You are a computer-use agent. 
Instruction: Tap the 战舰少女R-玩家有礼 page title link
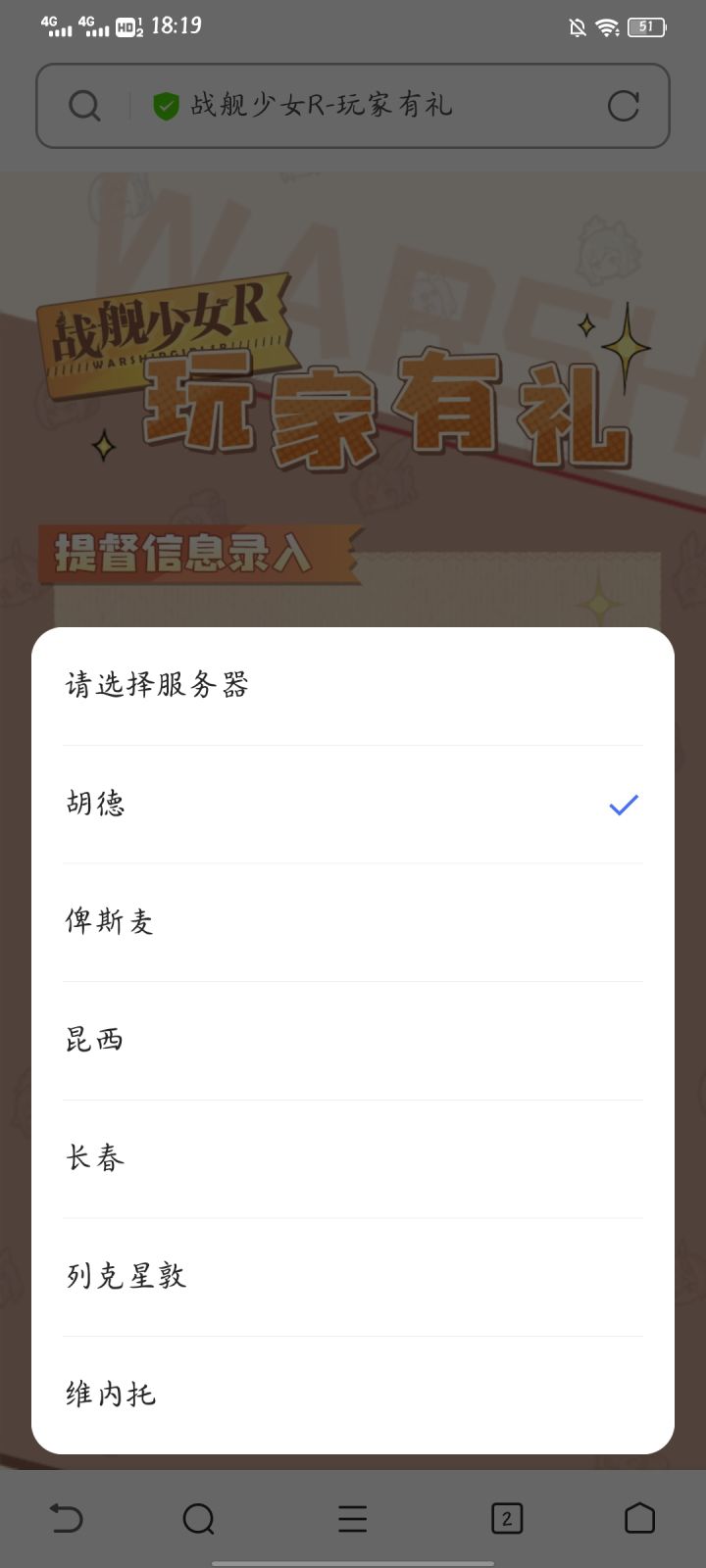click(x=321, y=105)
